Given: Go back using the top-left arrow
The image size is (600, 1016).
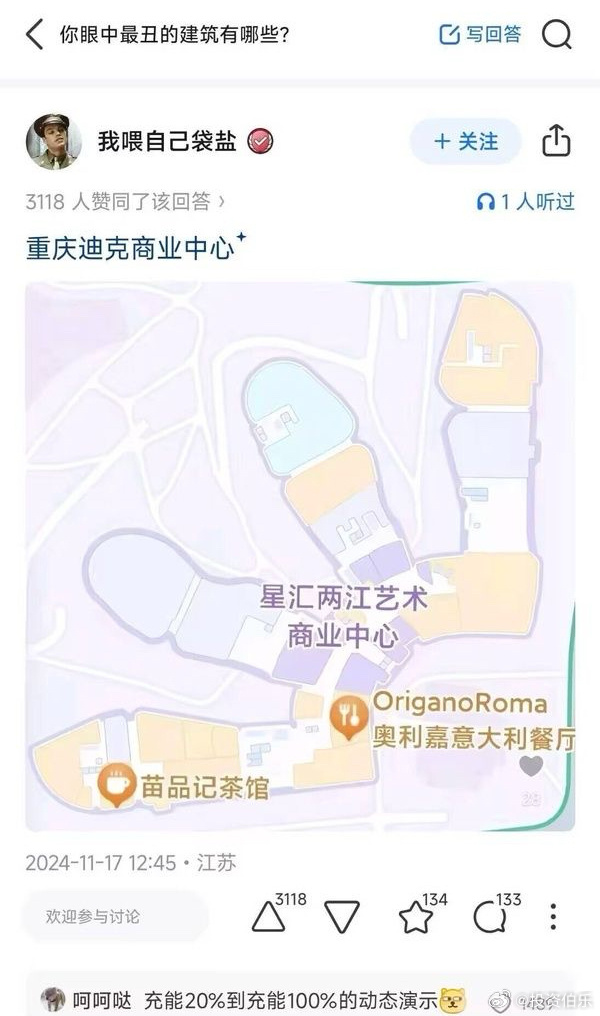Looking at the screenshot, I should 35,35.
